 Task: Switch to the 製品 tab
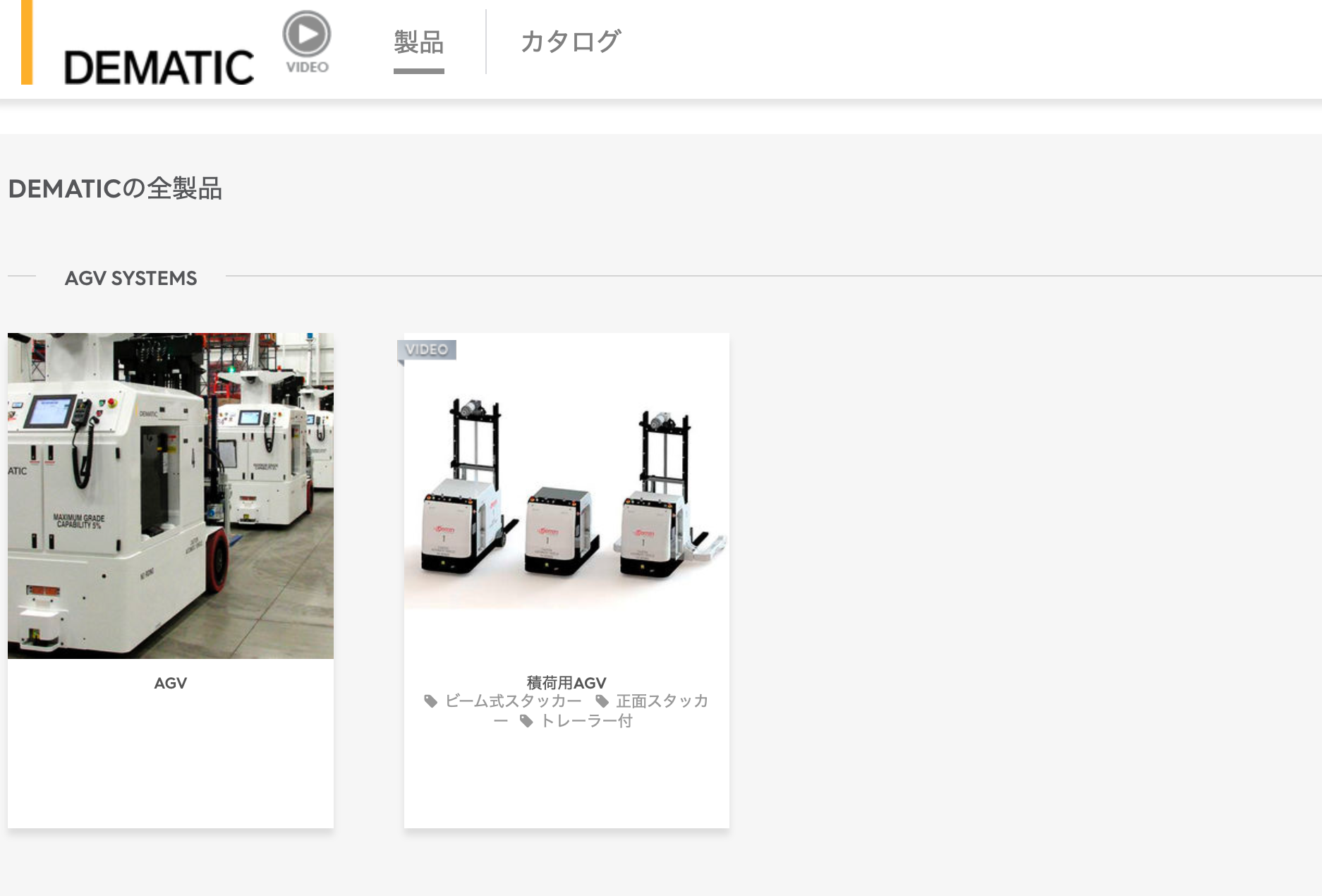[418, 43]
